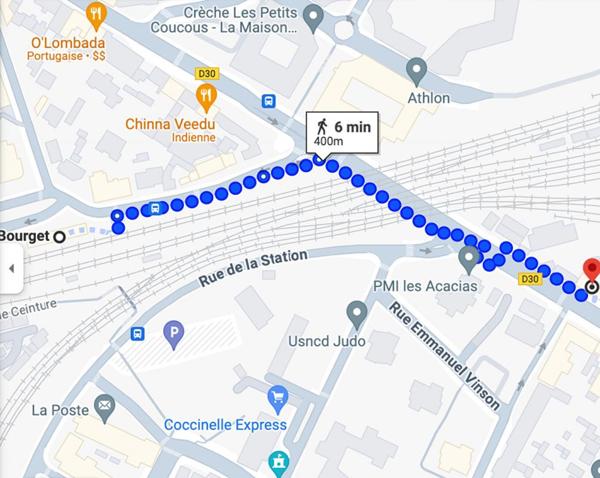Select the La Poste marker
This screenshot has width=600, height=478.
click(x=104, y=406)
